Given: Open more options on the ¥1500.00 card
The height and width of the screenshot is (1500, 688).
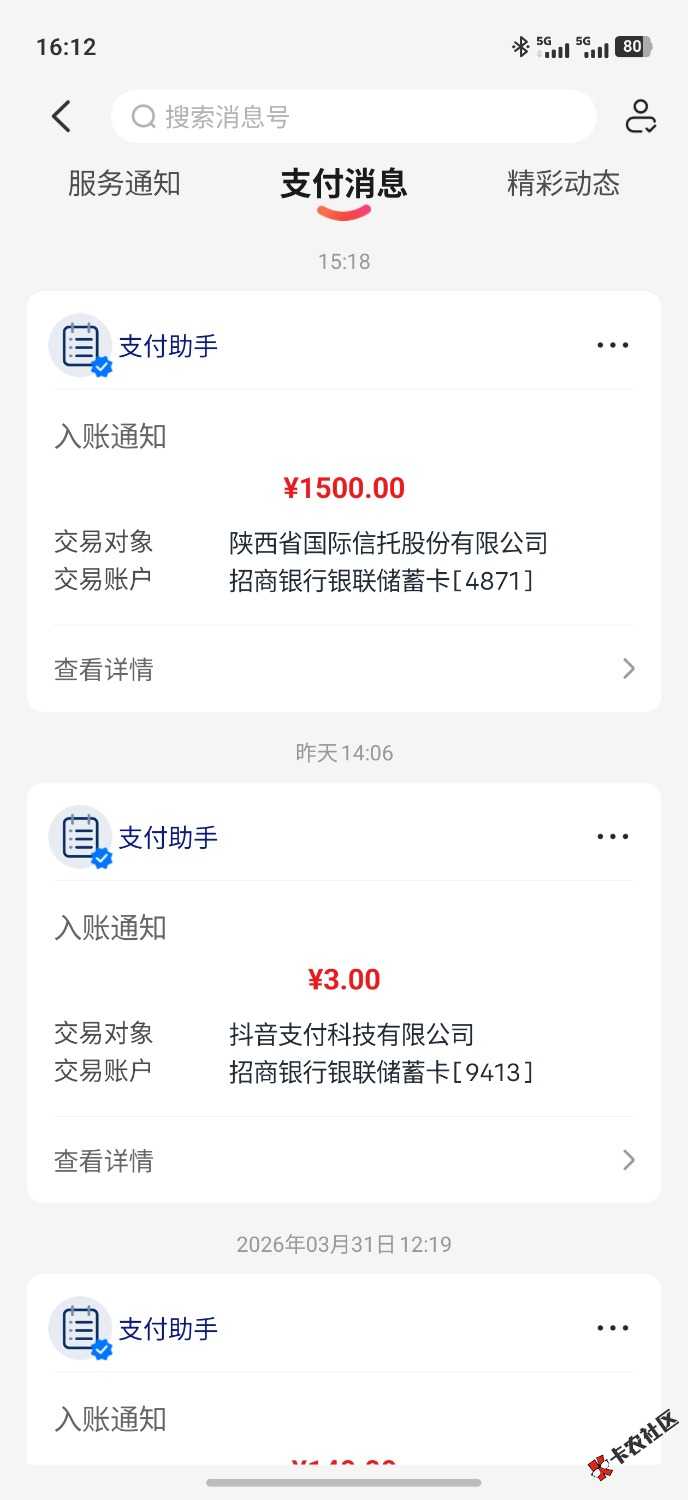Looking at the screenshot, I should click(612, 346).
